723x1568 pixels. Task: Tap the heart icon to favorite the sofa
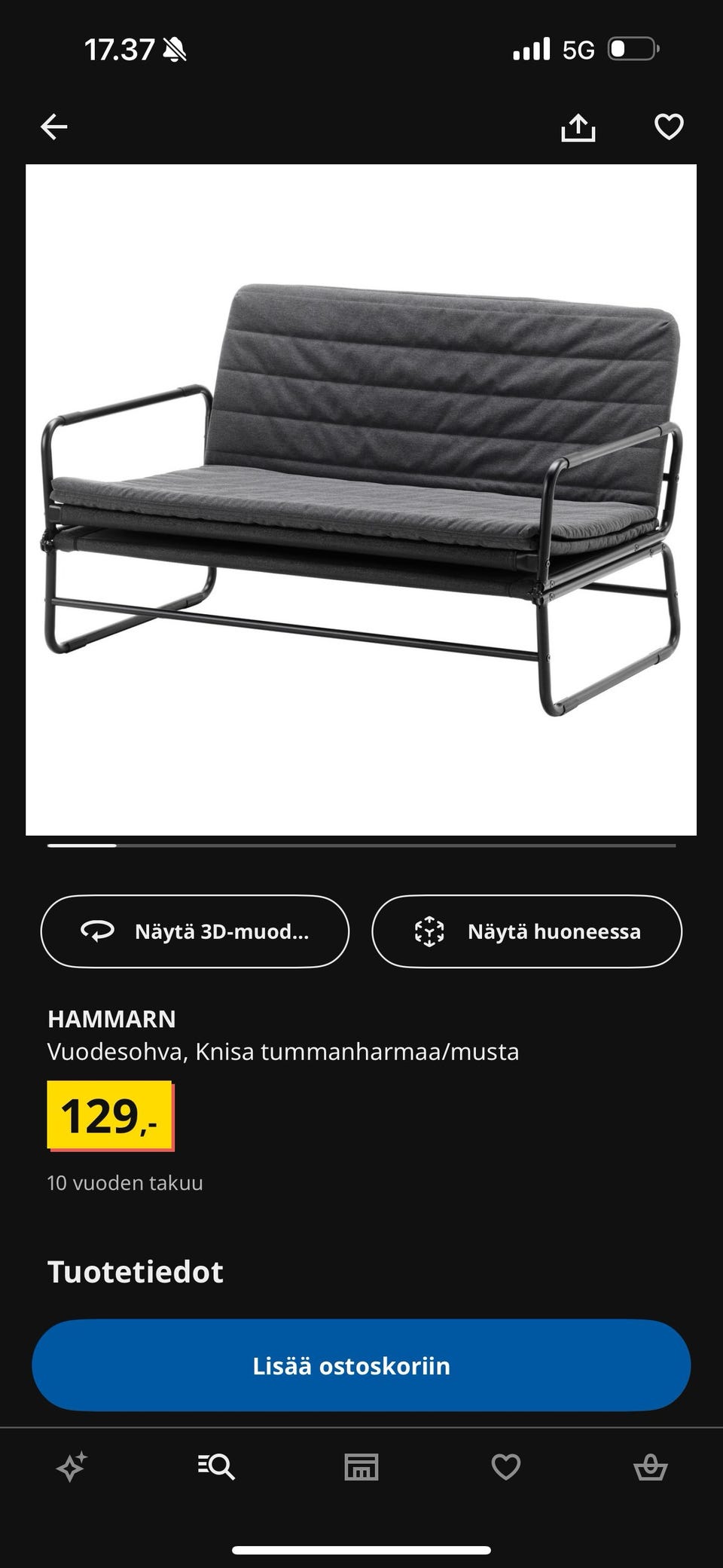[x=667, y=127]
